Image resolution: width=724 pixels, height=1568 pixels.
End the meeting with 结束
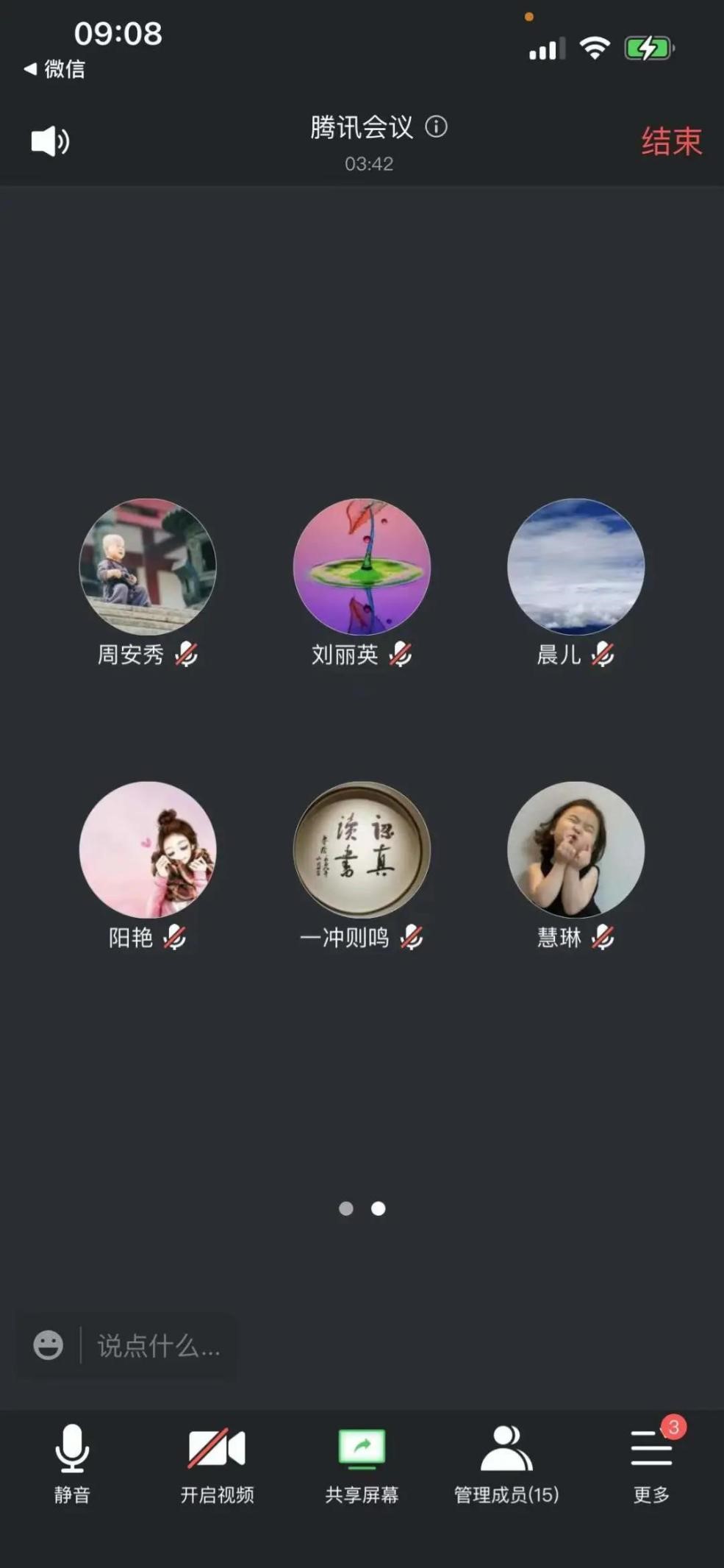click(x=671, y=141)
